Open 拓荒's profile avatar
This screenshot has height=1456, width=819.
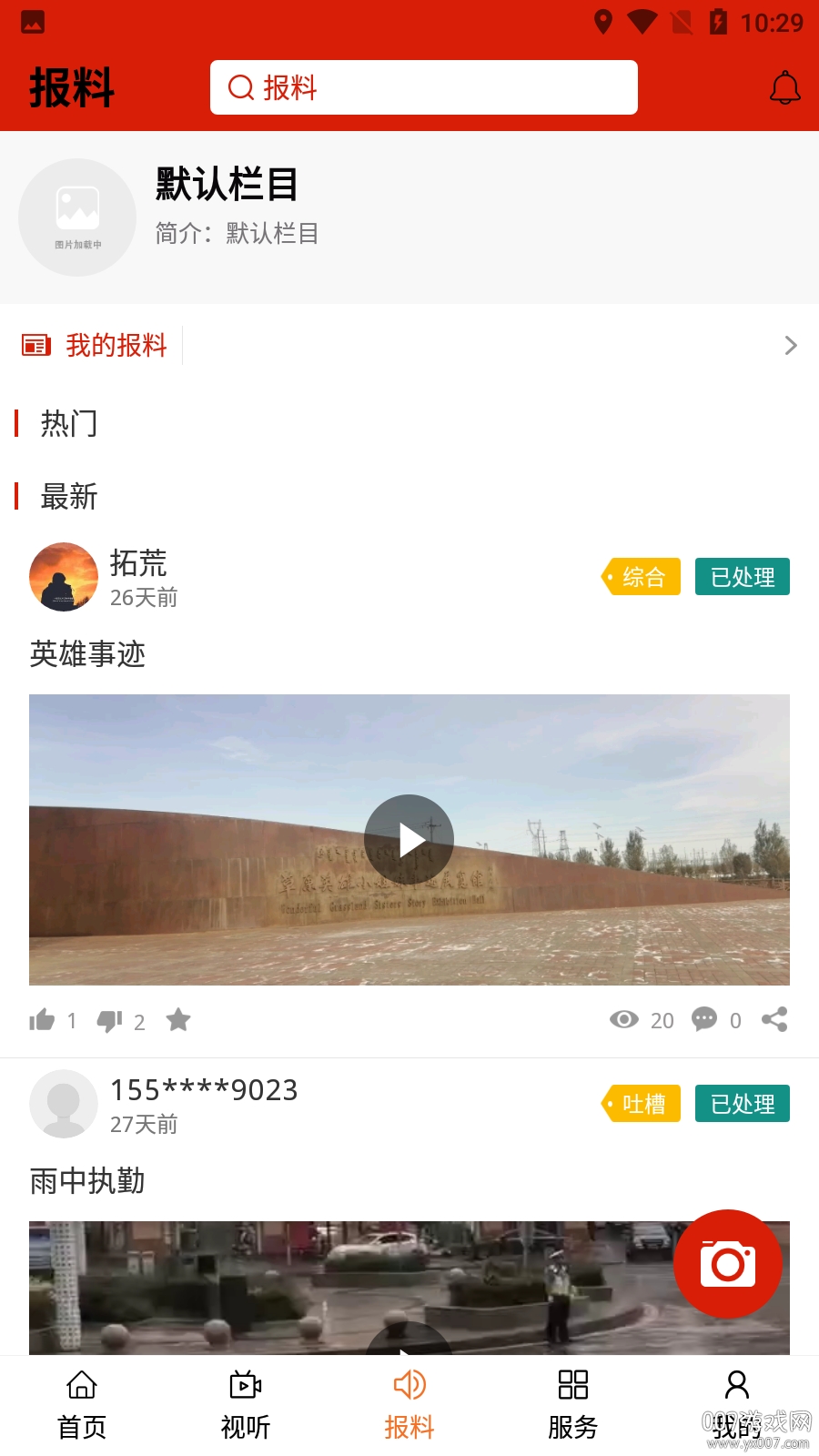coord(64,577)
